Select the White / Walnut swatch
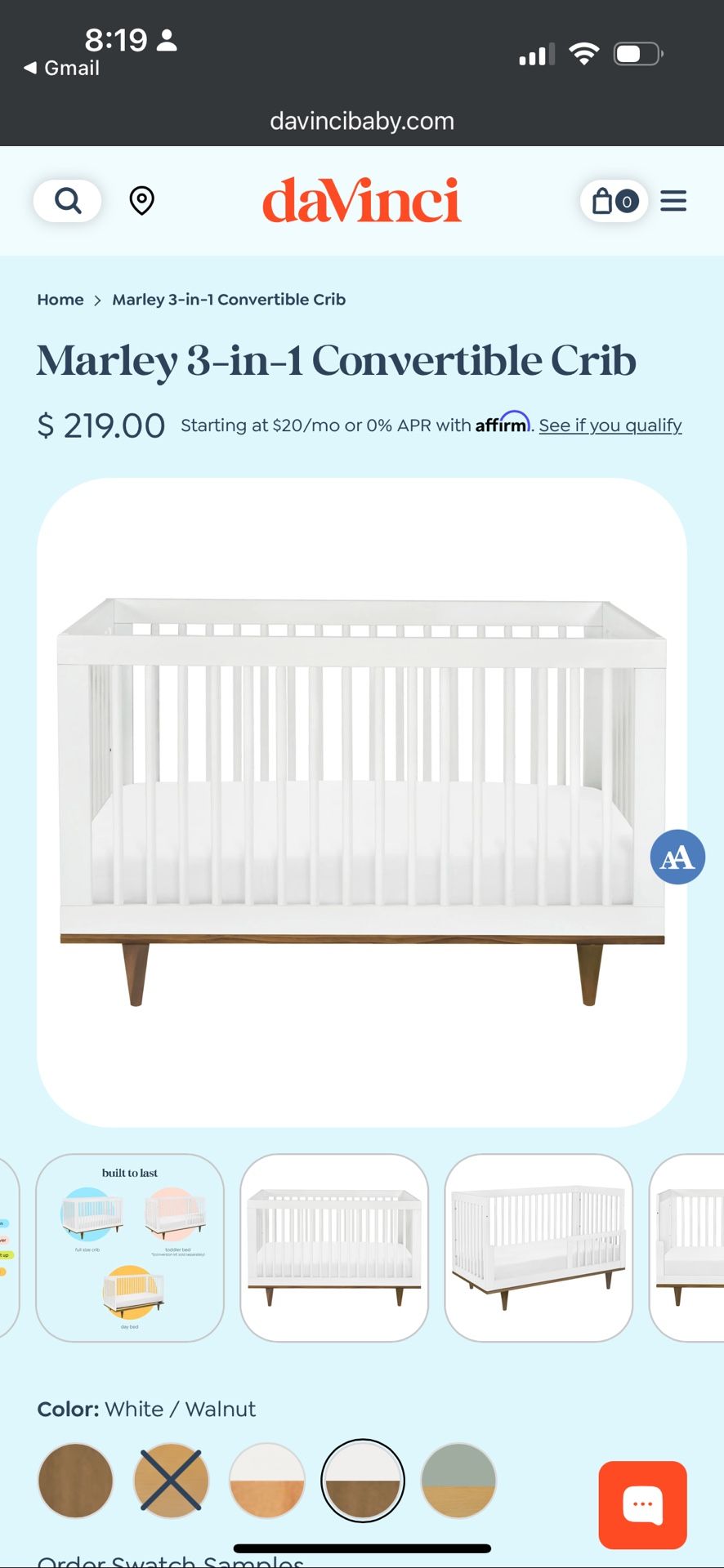The width and height of the screenshot is (724, 1568). (363, 1481)
